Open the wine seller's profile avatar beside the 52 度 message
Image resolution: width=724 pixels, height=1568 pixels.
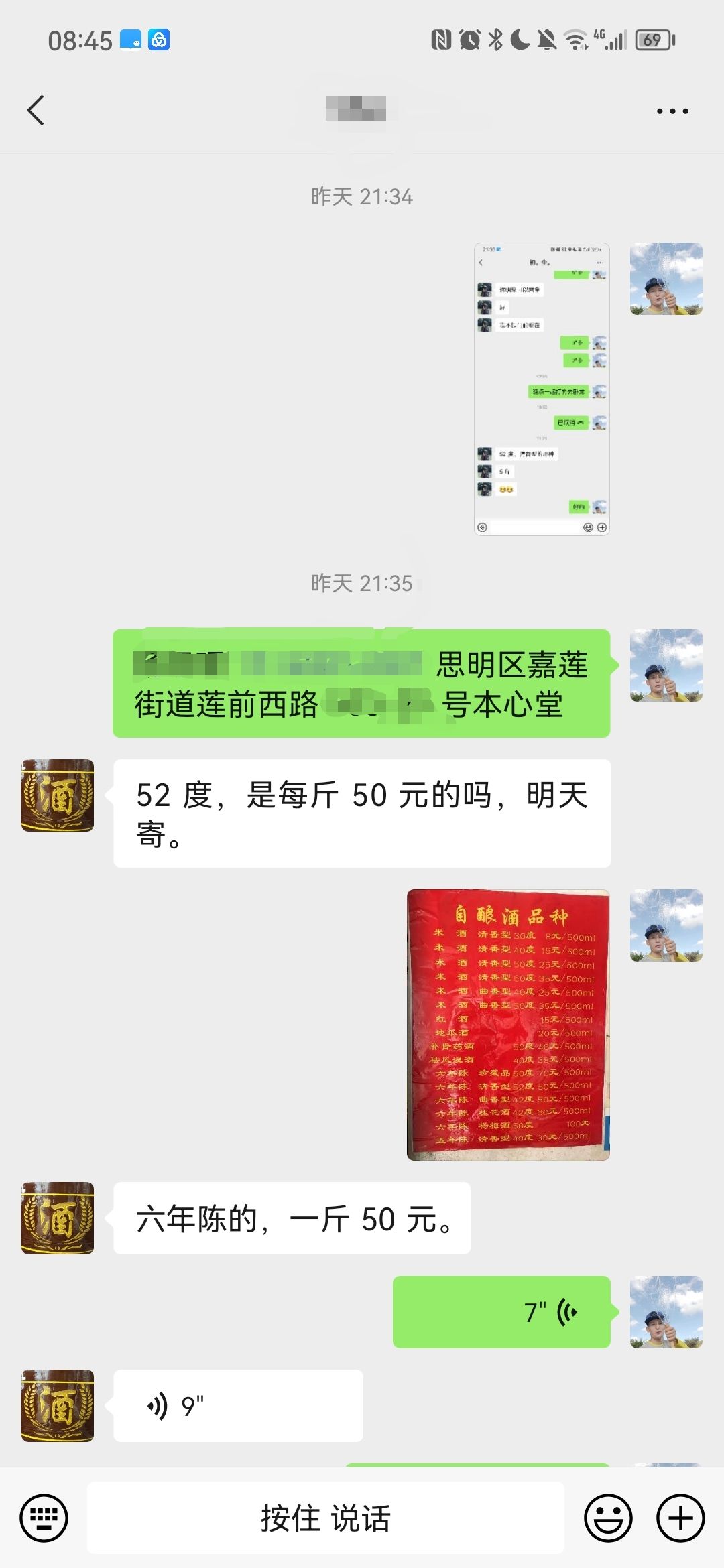pos(58,795)
